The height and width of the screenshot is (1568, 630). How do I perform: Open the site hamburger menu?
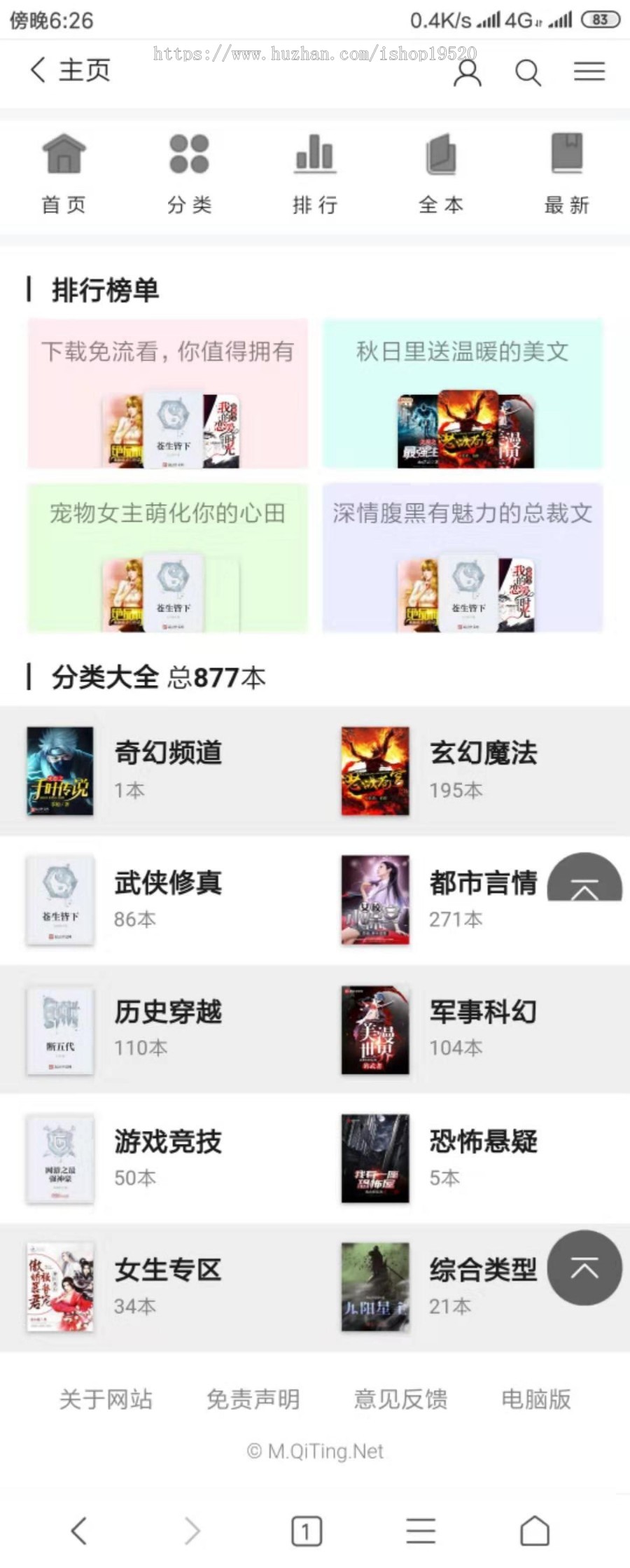click(x=589, y=71)
